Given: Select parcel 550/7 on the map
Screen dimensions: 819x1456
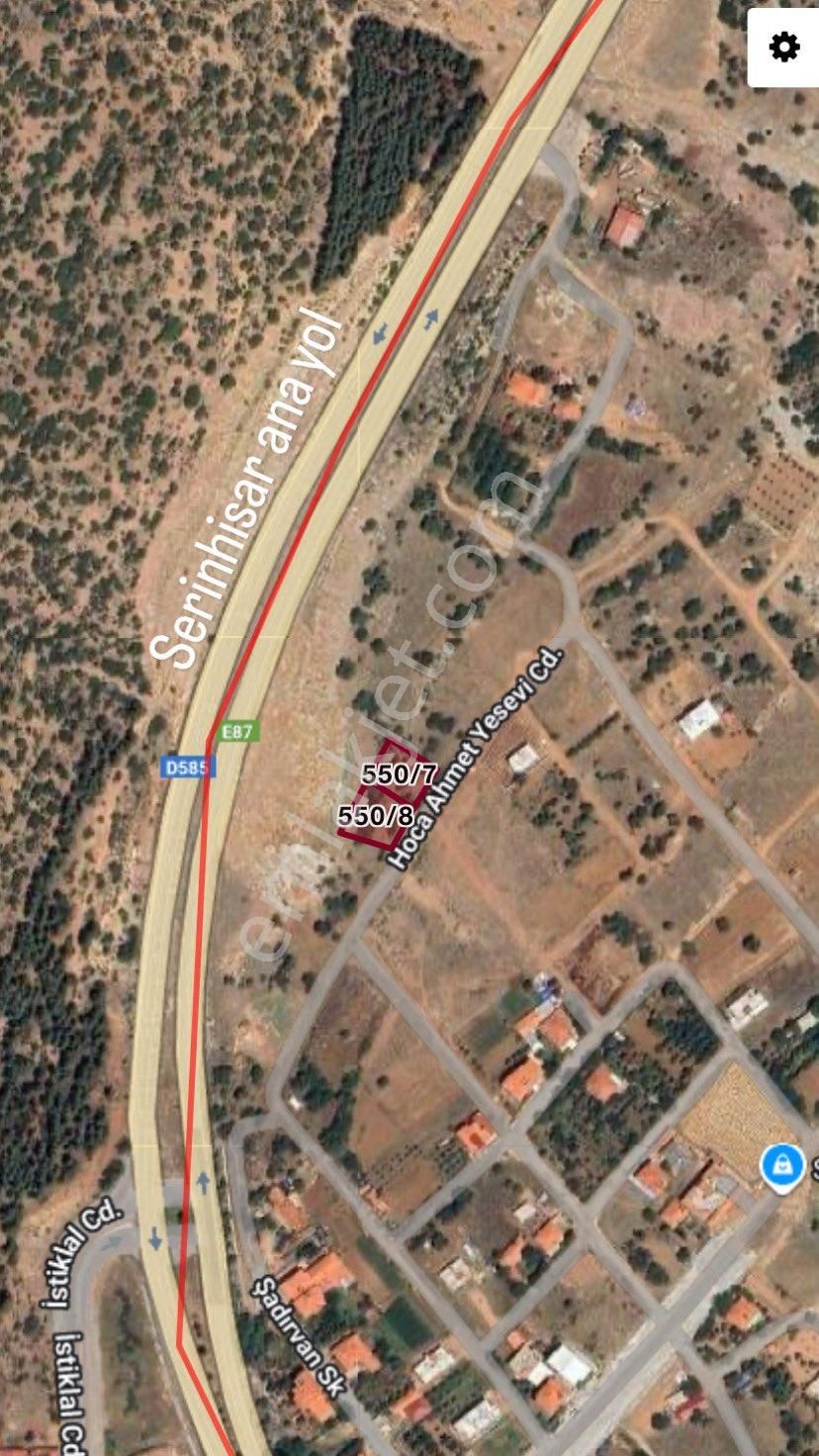Looking at the screenshot, I should click(x=399, y=774).
